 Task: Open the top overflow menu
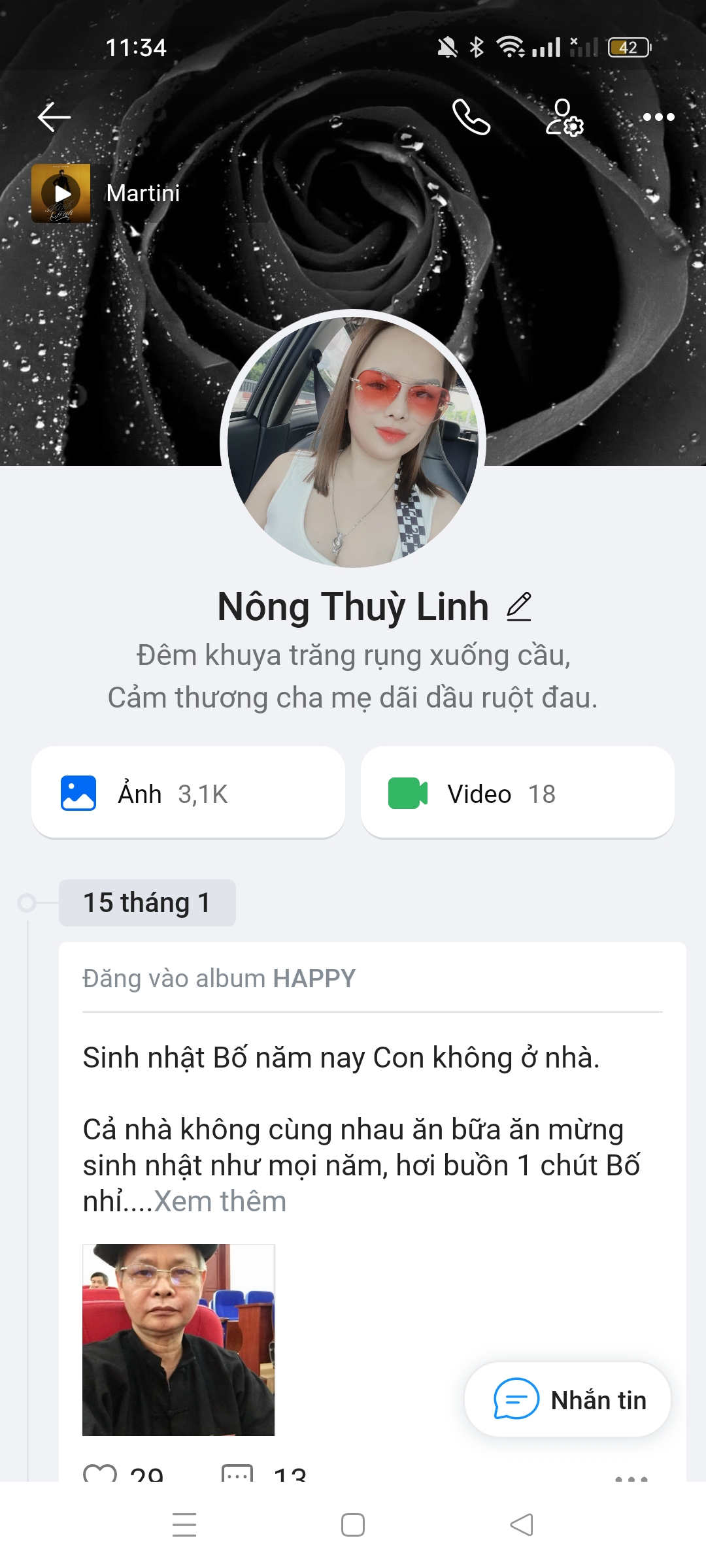(658, 118)
